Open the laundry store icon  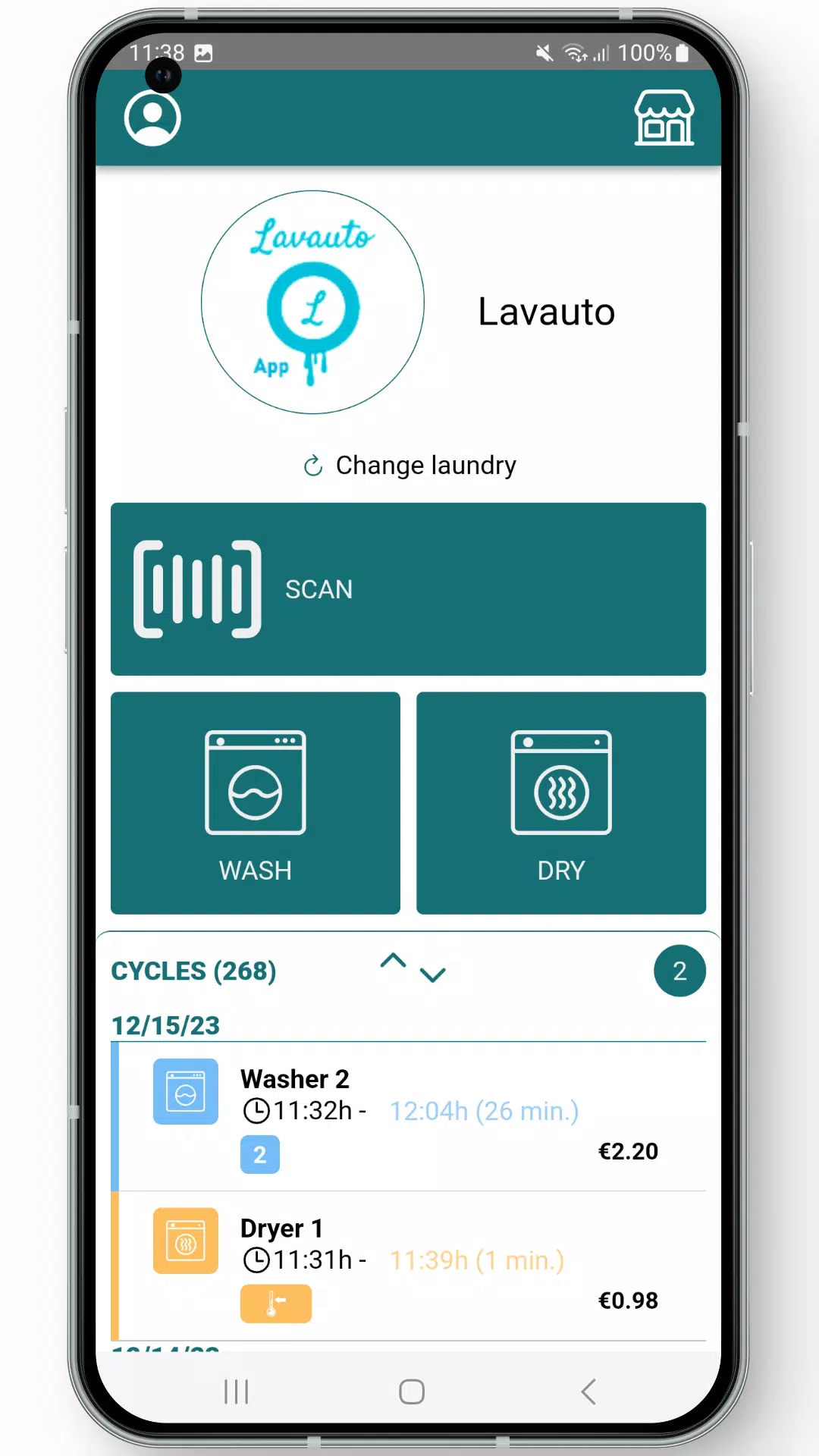click(x=664, y=118)
